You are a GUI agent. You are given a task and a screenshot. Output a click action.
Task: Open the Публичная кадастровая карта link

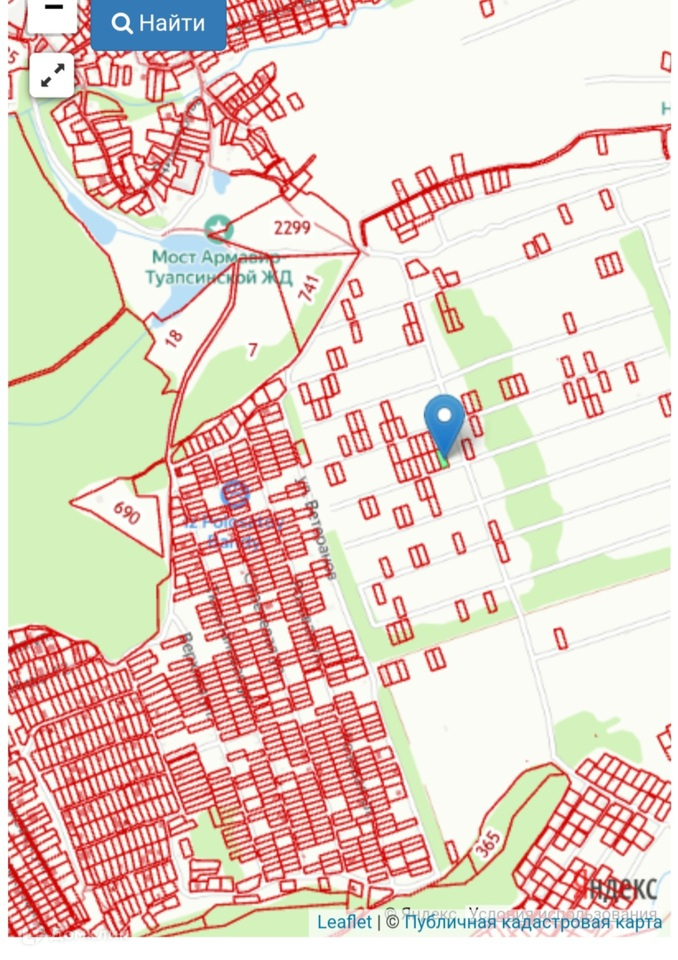(533, 922)
